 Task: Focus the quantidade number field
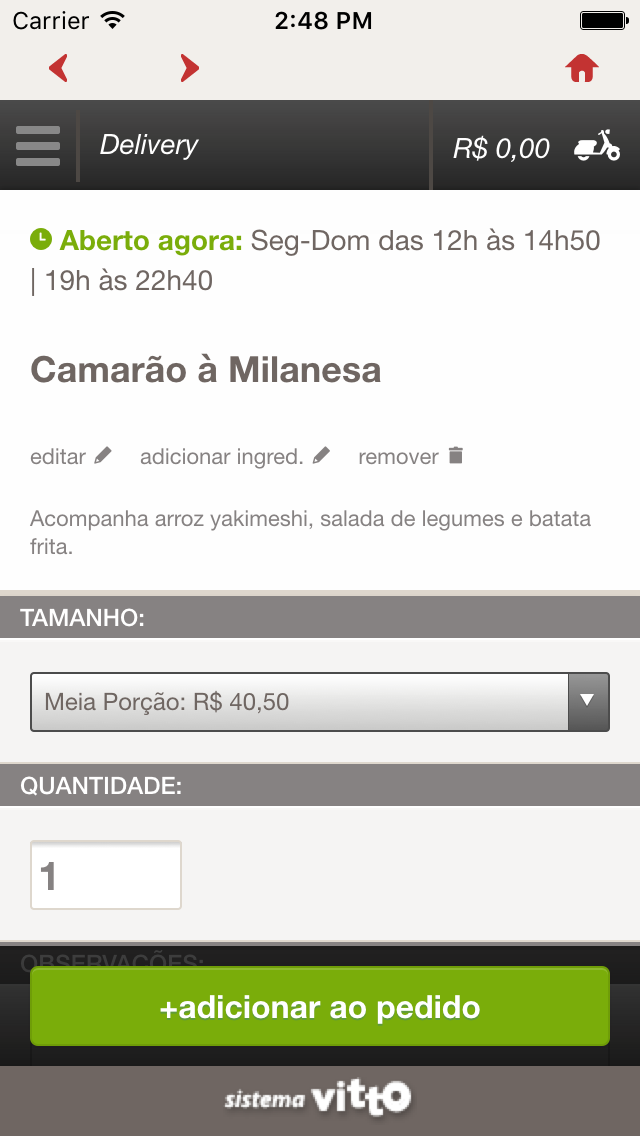pos(106,875)
